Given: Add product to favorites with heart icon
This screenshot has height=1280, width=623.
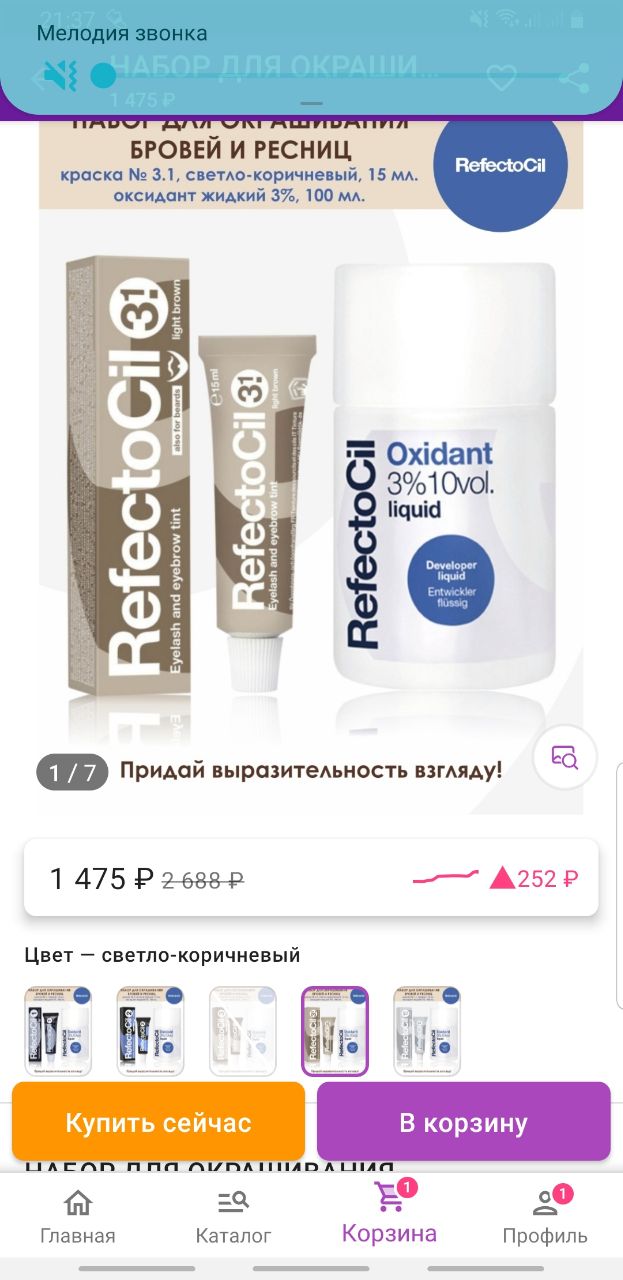Looking at the screenshot, I should point(501,77).
